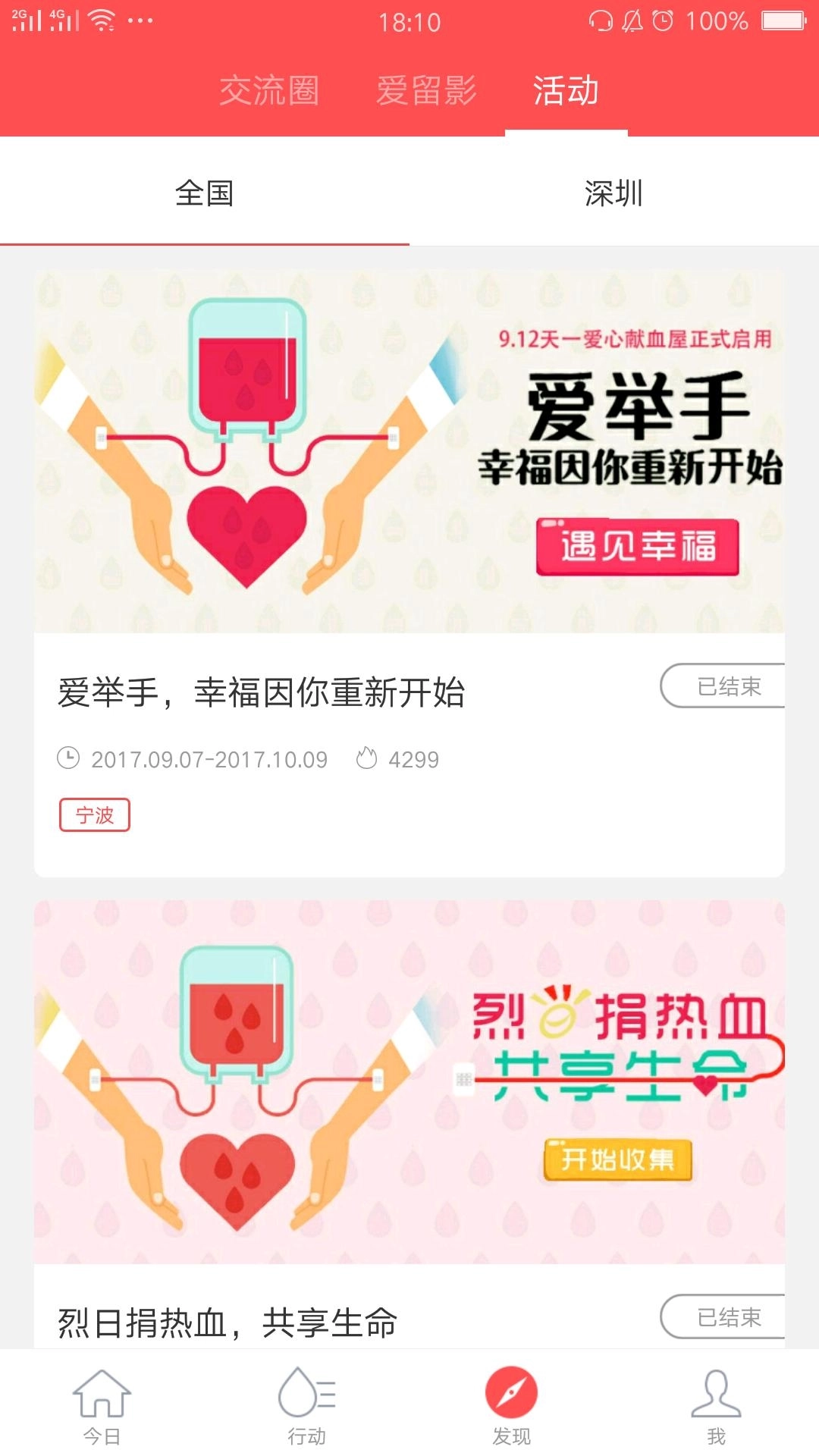The image size is (819, 1456).
Task: Switch to the 深圳 segment
Action: click(613, 193)
